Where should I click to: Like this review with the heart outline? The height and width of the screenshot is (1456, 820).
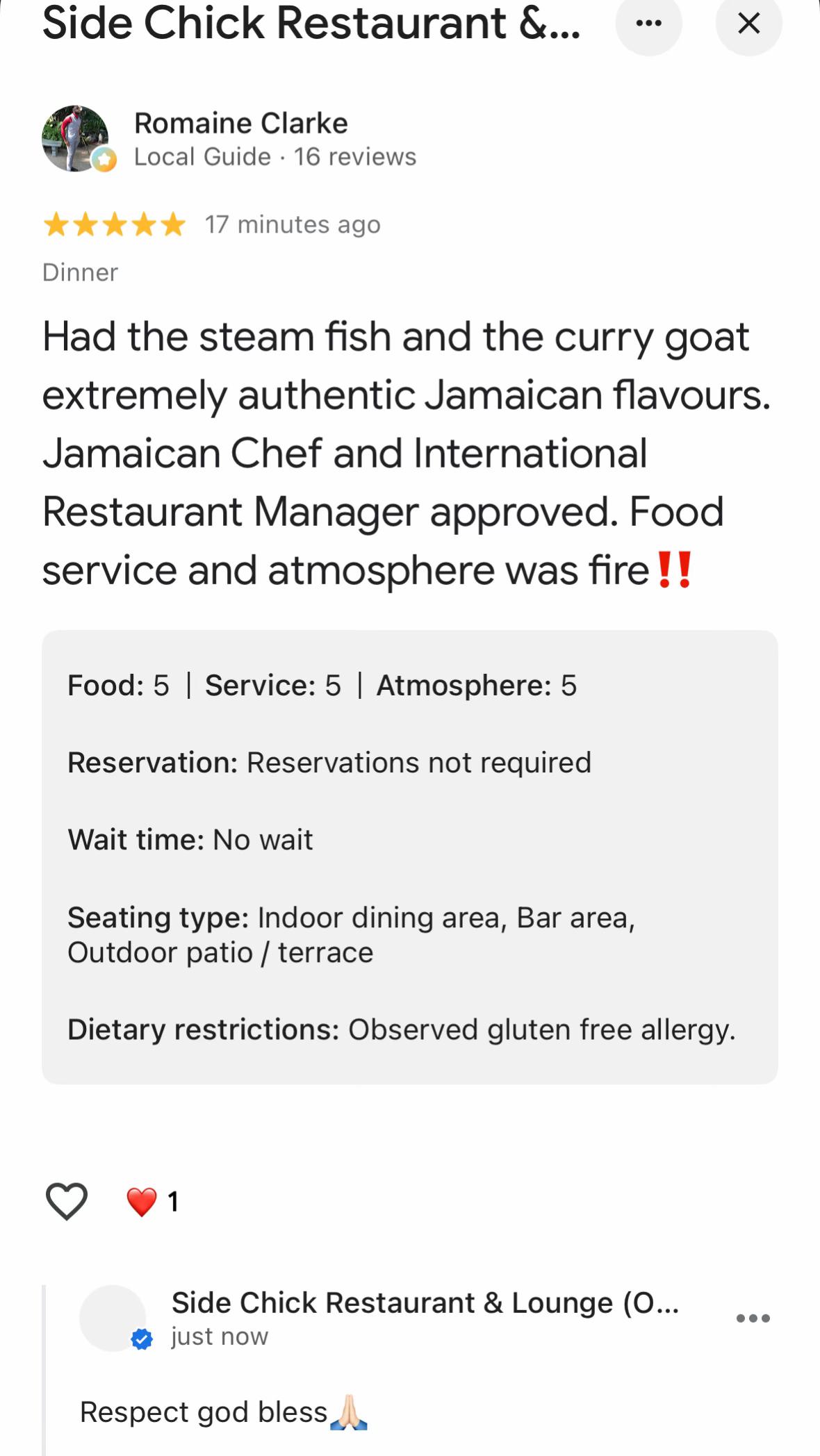pyautogui.click(x=67, y=1201)
